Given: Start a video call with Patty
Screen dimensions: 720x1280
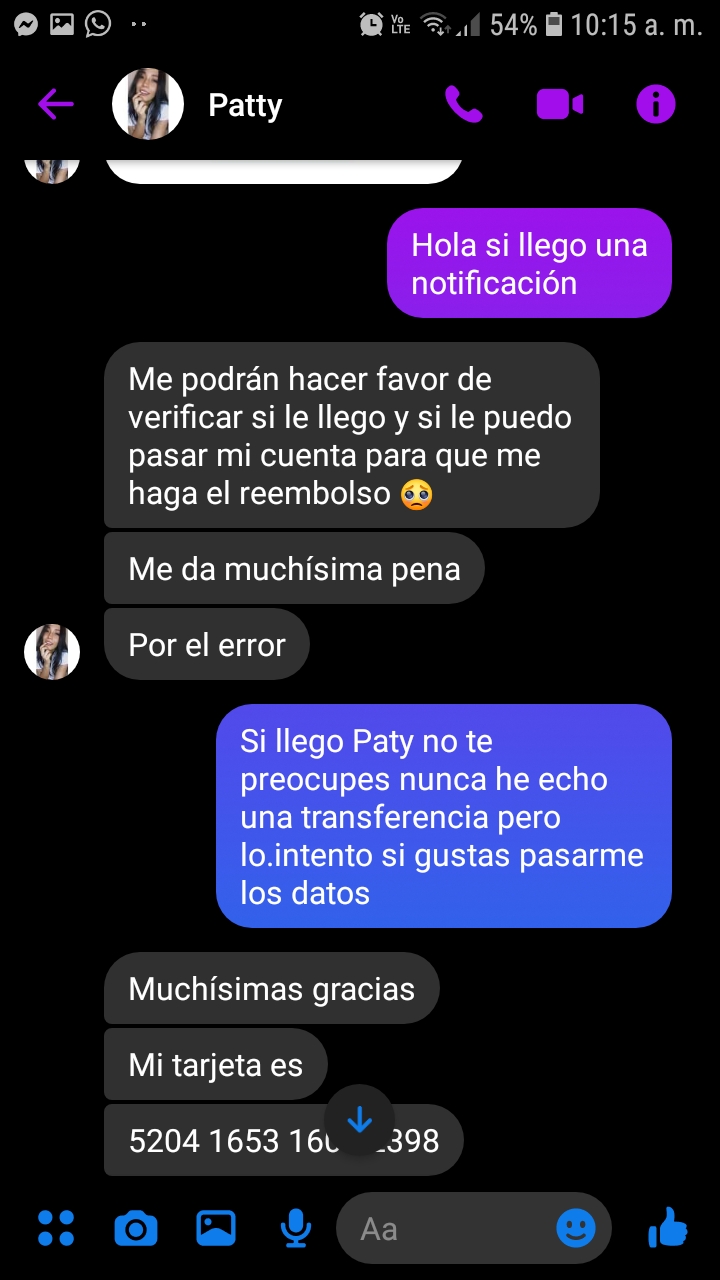Looking at the screenshot, I should [x=559, y=104].
